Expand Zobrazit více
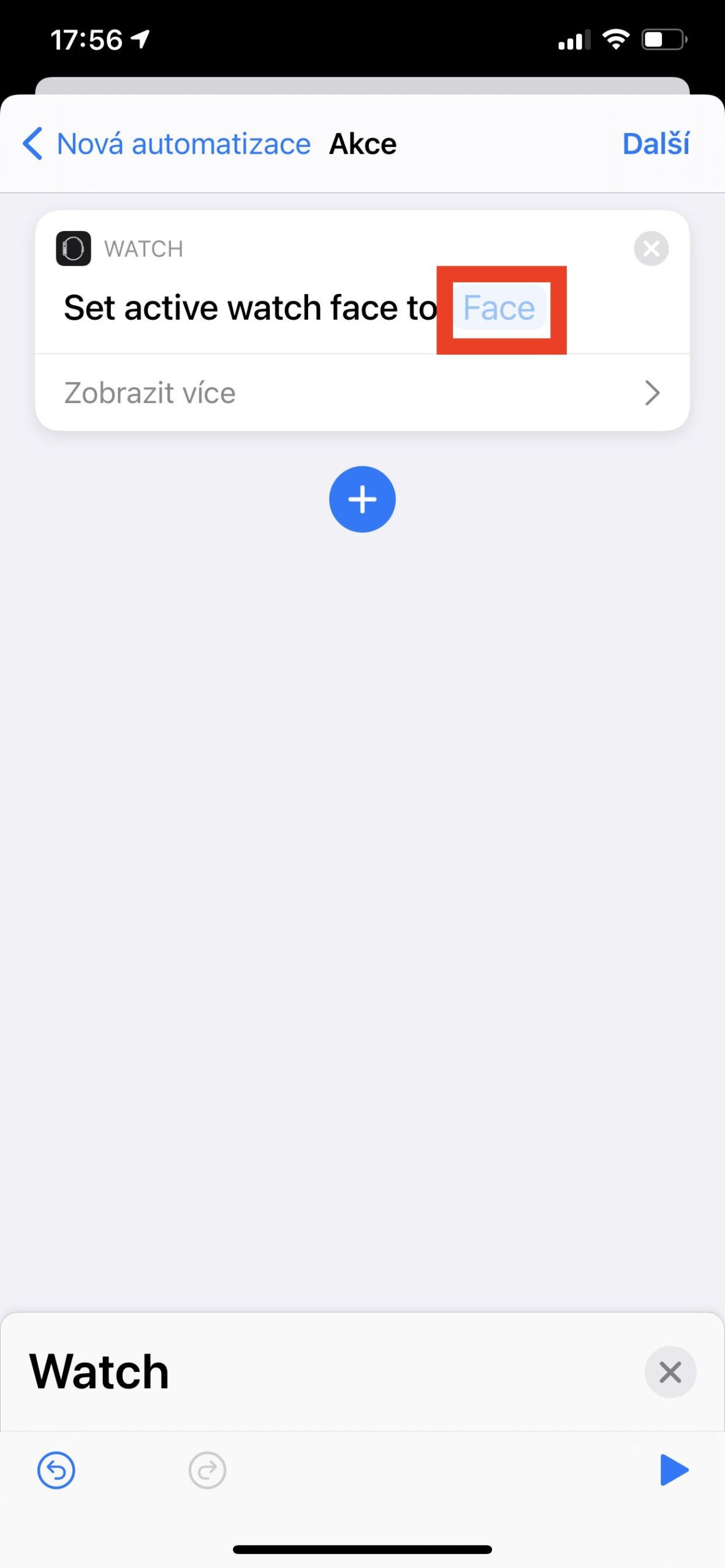The width and height of the screenshot is (725, 1568). (x=362, y=393)
